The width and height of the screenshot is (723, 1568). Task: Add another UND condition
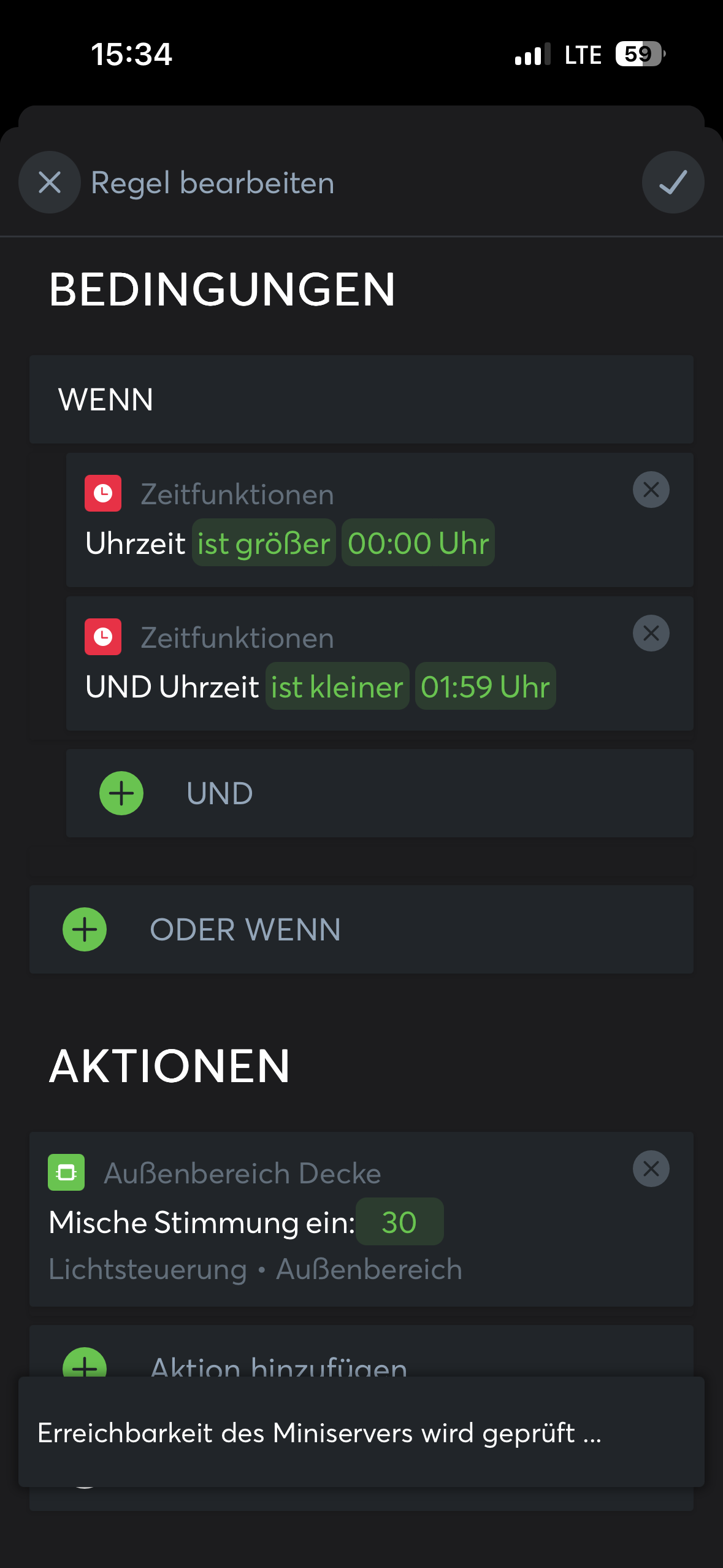[x=121, y=793]
